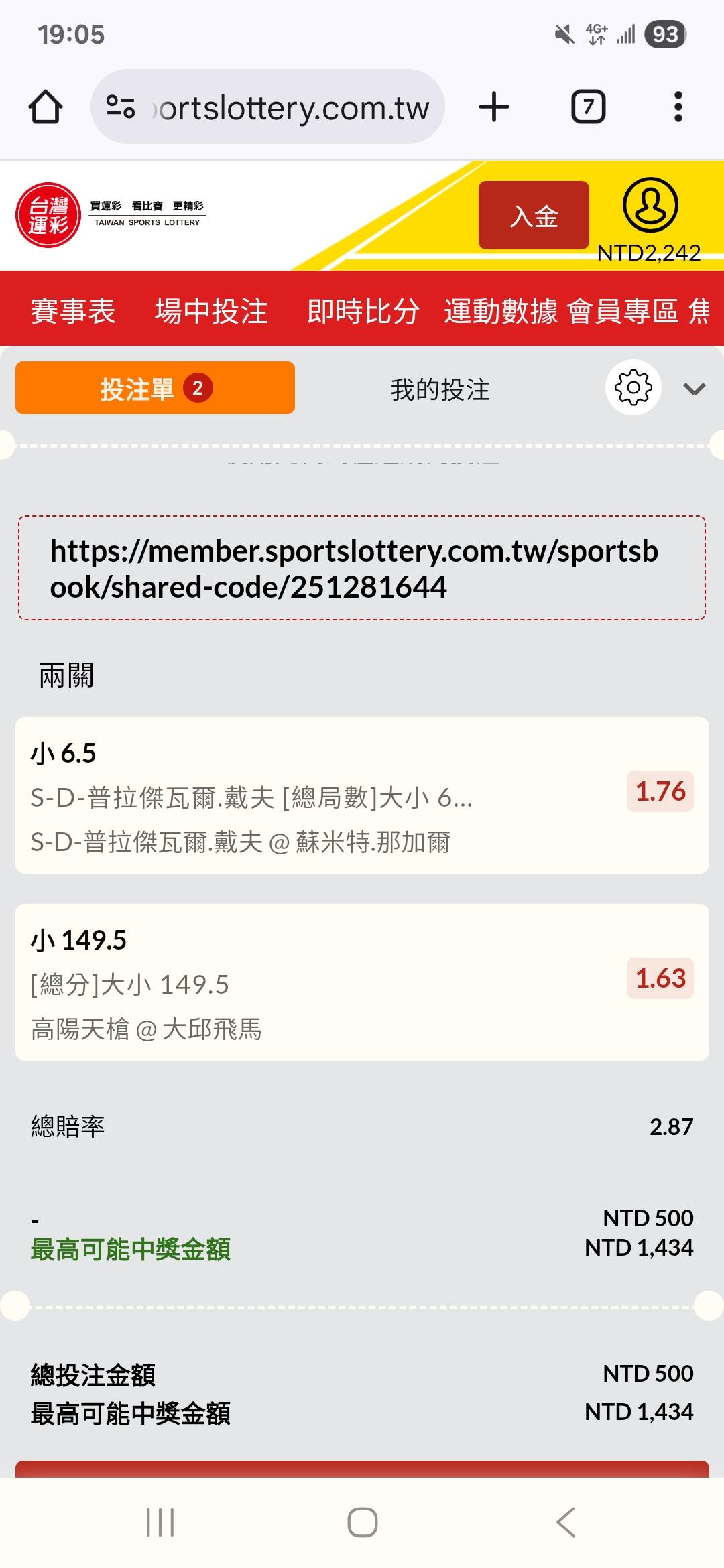The height and width of the screenshot is (1568, 724).
Task: Open the member account profile icon
Action: (x=650, y=205)
